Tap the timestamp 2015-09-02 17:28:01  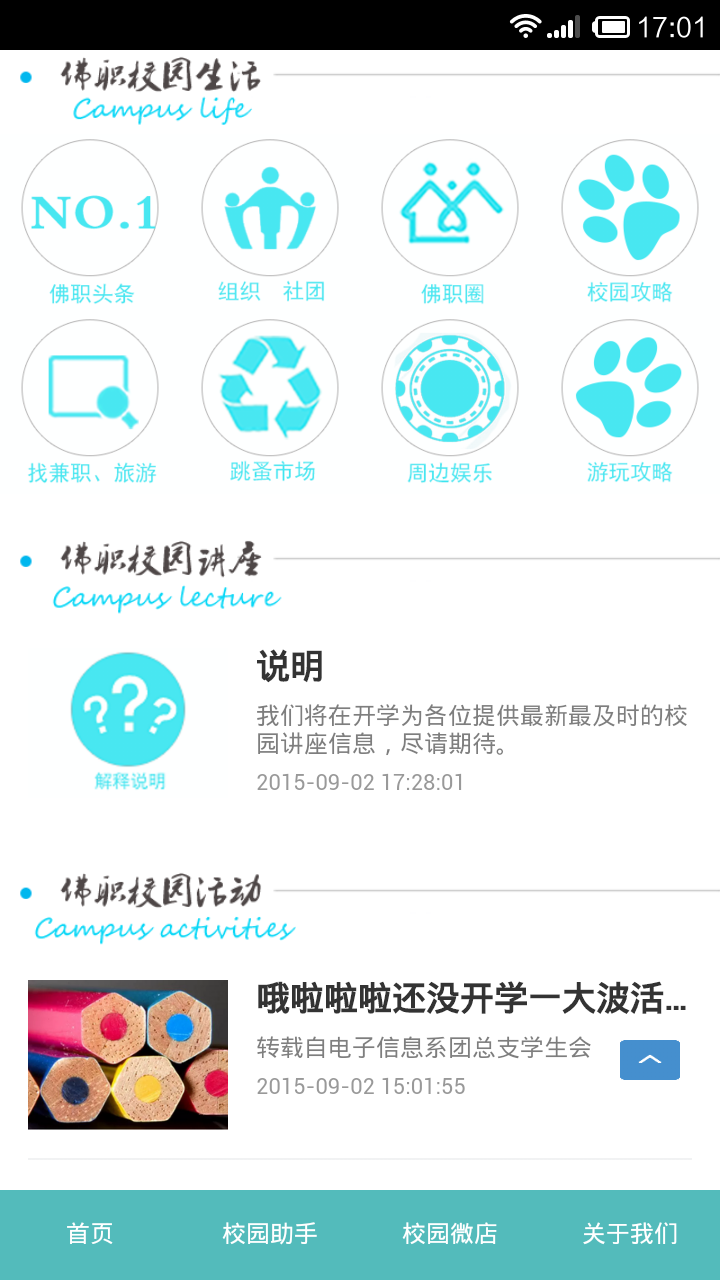360,782
